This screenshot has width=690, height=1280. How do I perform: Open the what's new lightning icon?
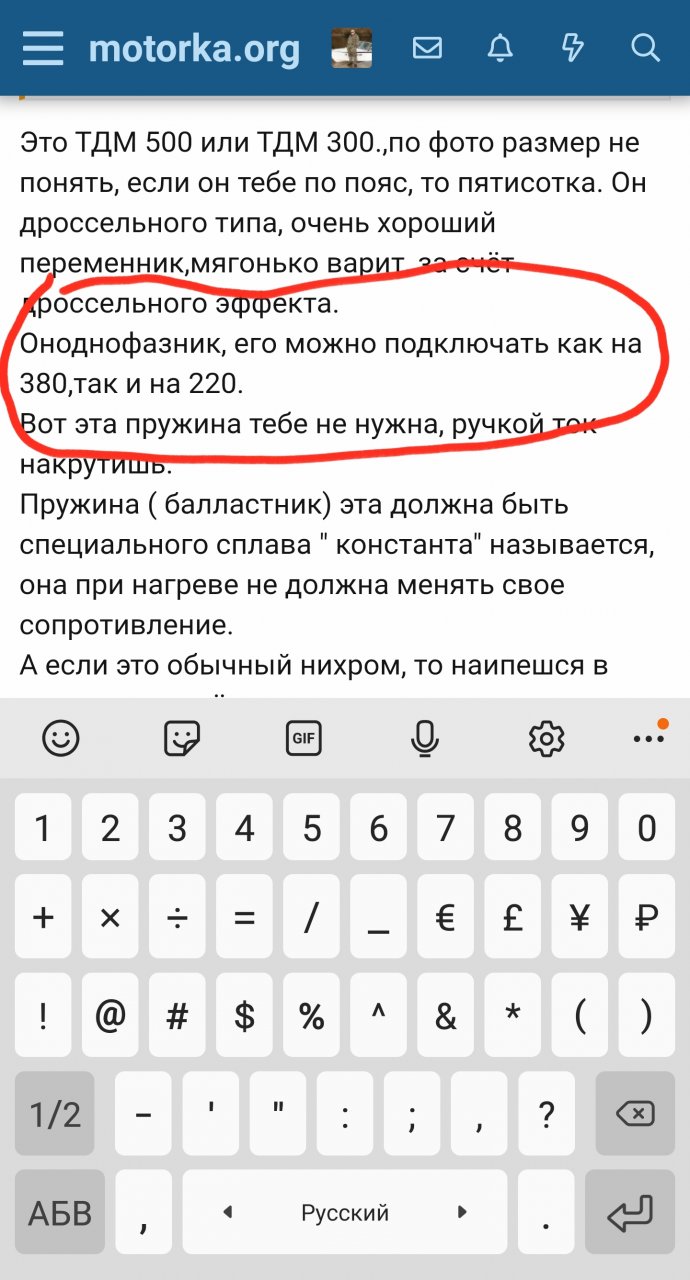point(572,48)
